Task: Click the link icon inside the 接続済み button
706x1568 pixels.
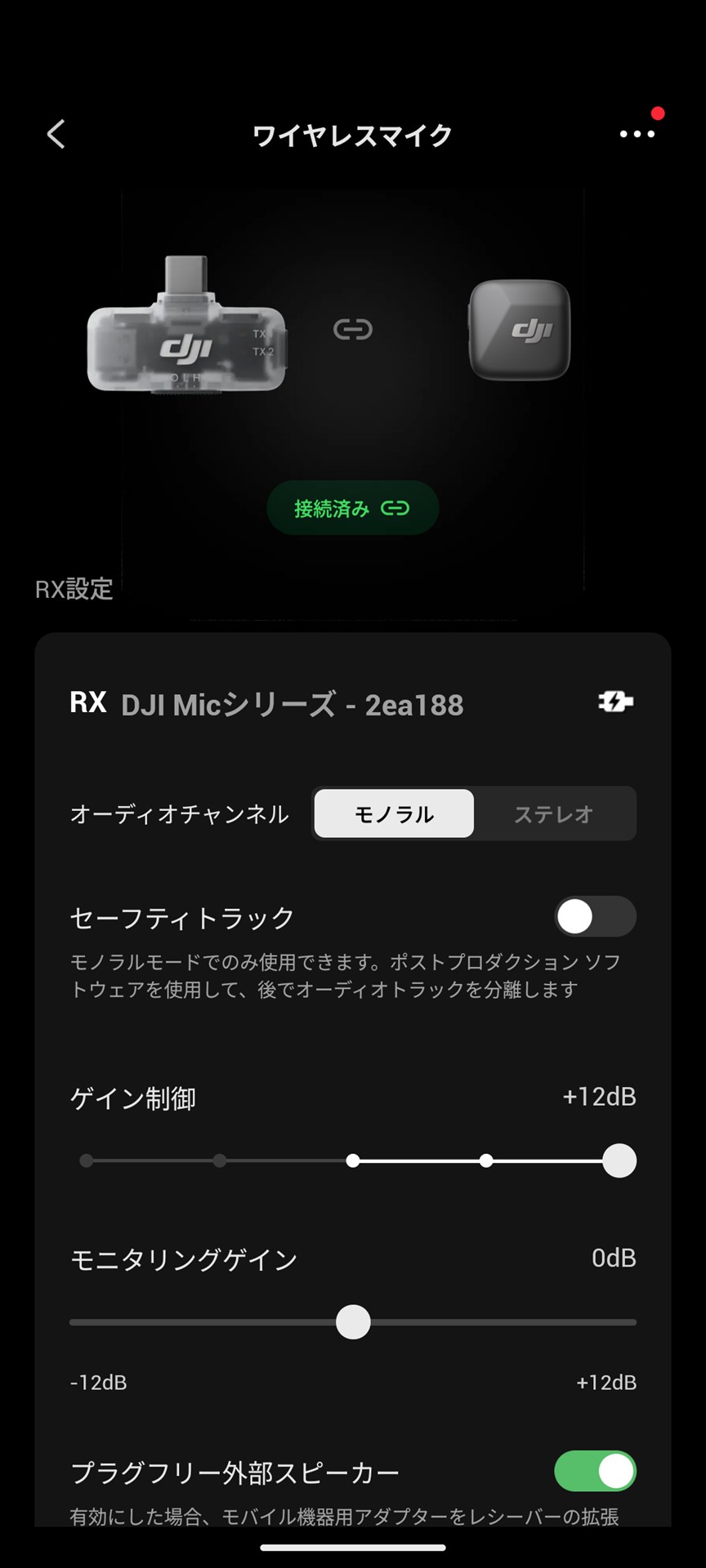Action: [395, 507]
